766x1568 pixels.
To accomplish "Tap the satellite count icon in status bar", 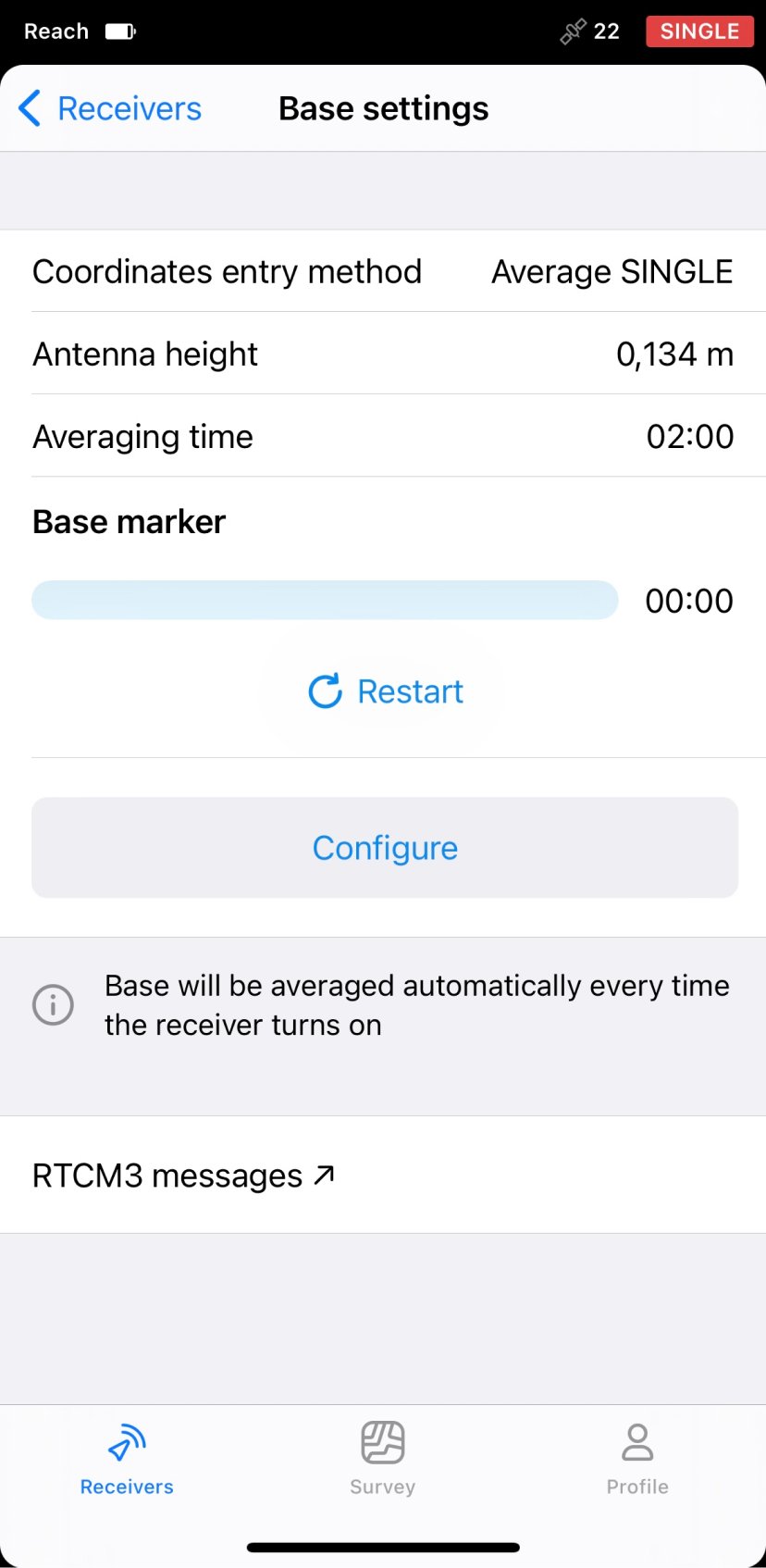I will 573,31.
